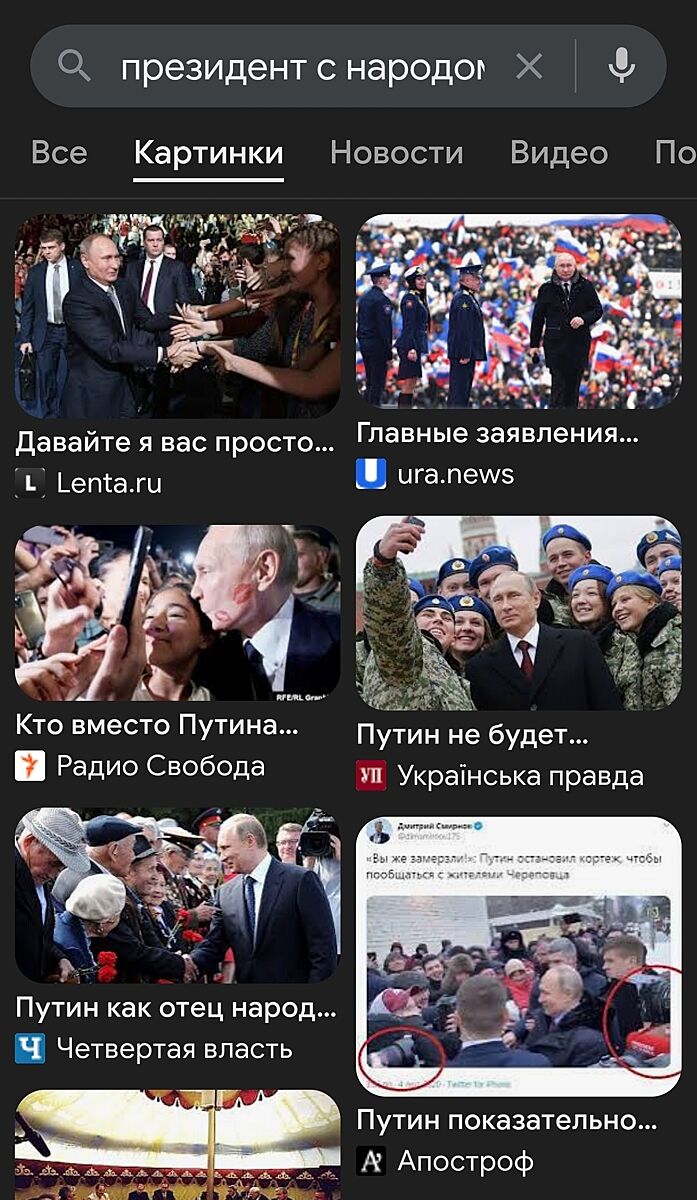Clear the search query
Image resolution: width=697 pixels, height=1200 pixels.
point(529,67)
